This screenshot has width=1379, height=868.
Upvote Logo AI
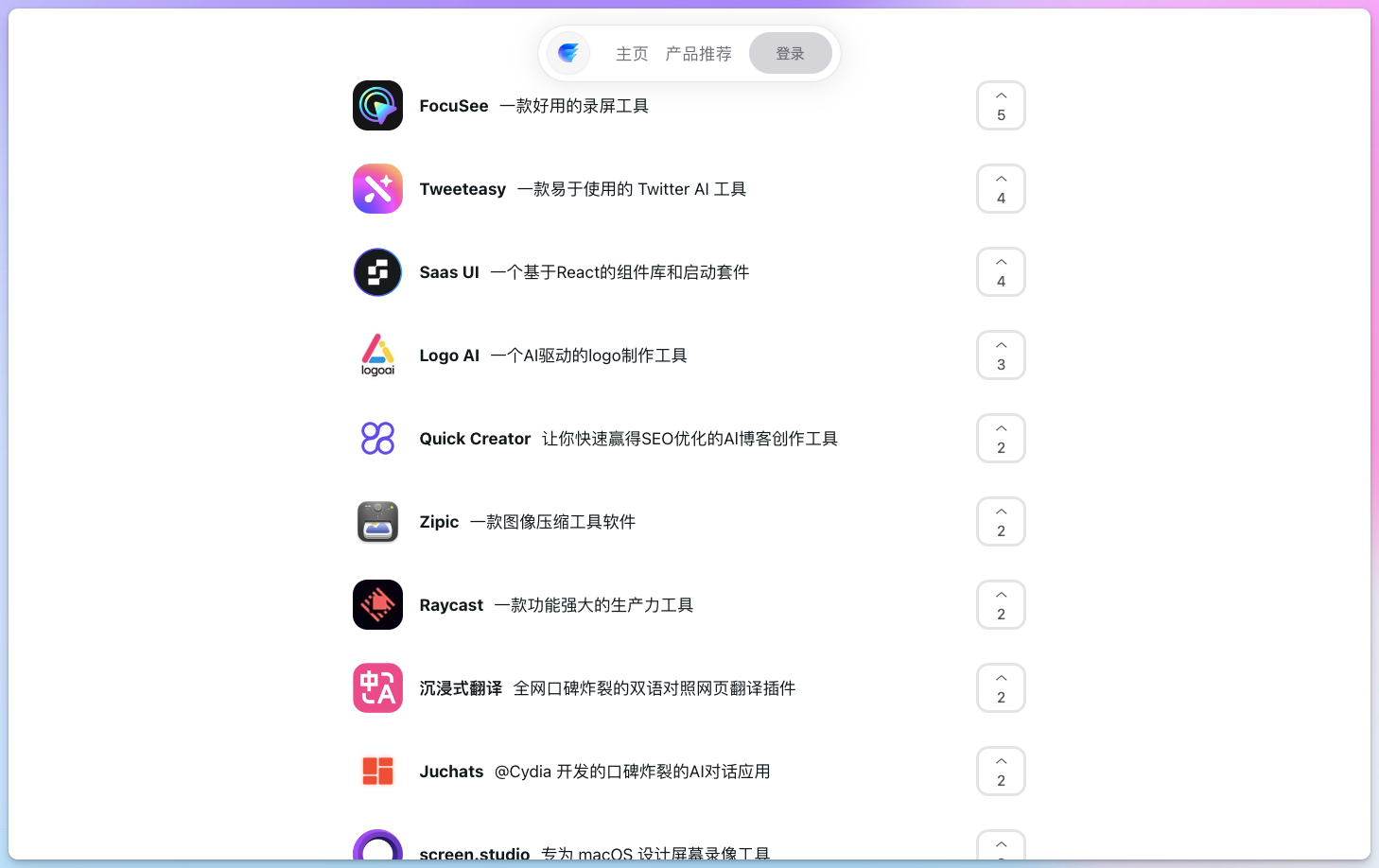click(x=1001, y=356)
